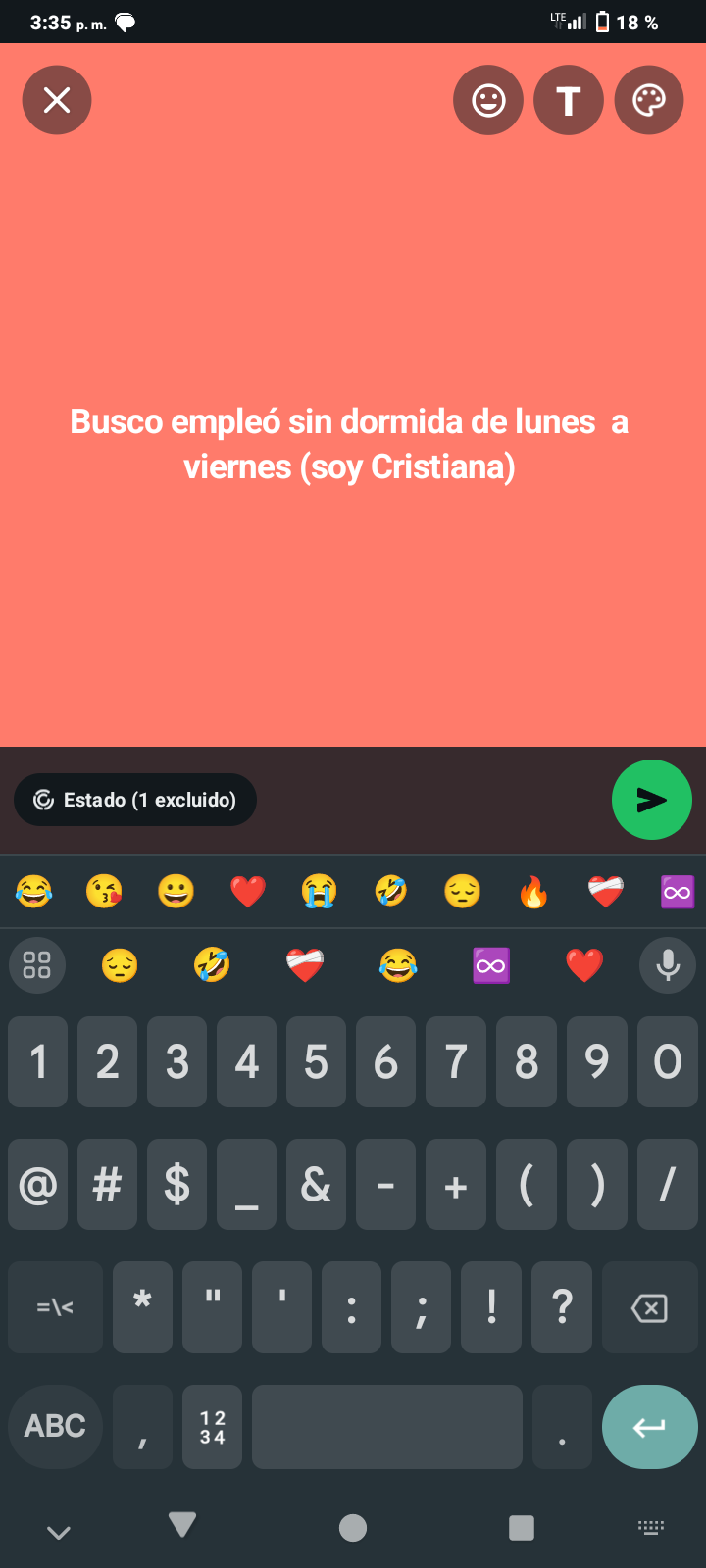Activate voice input microphone
The height and width of the screenshot is (1568, 706).
coord(668,965)
